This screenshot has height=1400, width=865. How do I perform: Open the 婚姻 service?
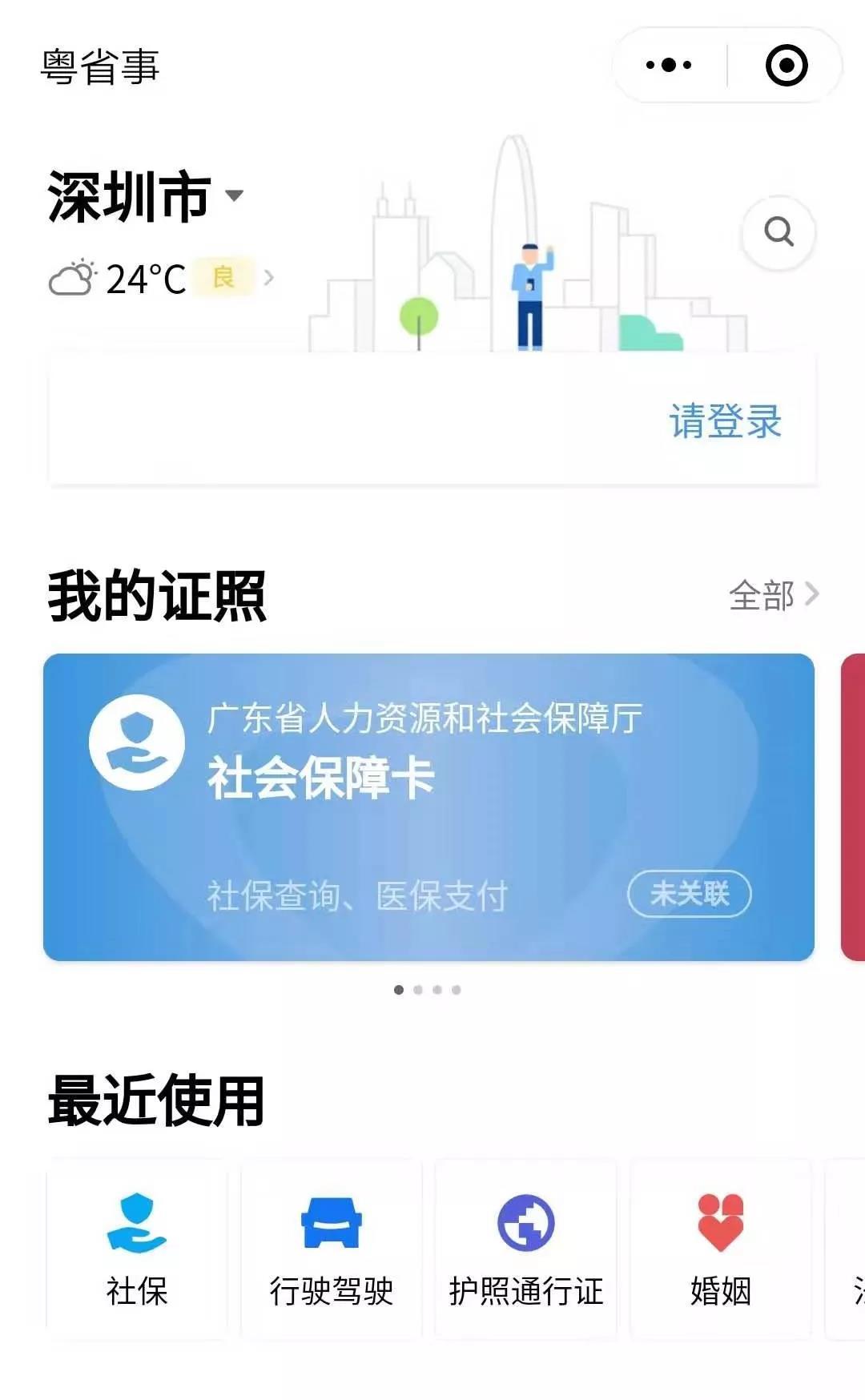pos(721,1248)
